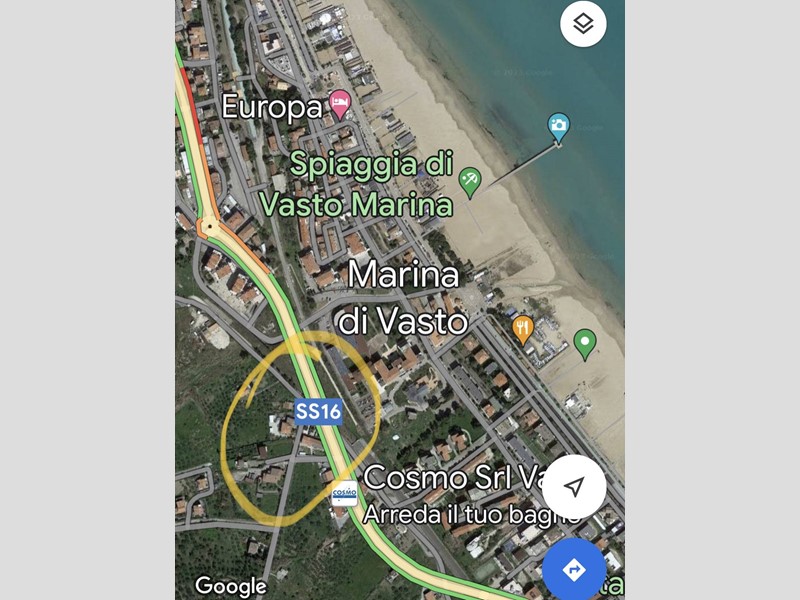The width and height of the screenshot is (800, 600).
Task: Center map on my location
Action: tap(574, 486)
